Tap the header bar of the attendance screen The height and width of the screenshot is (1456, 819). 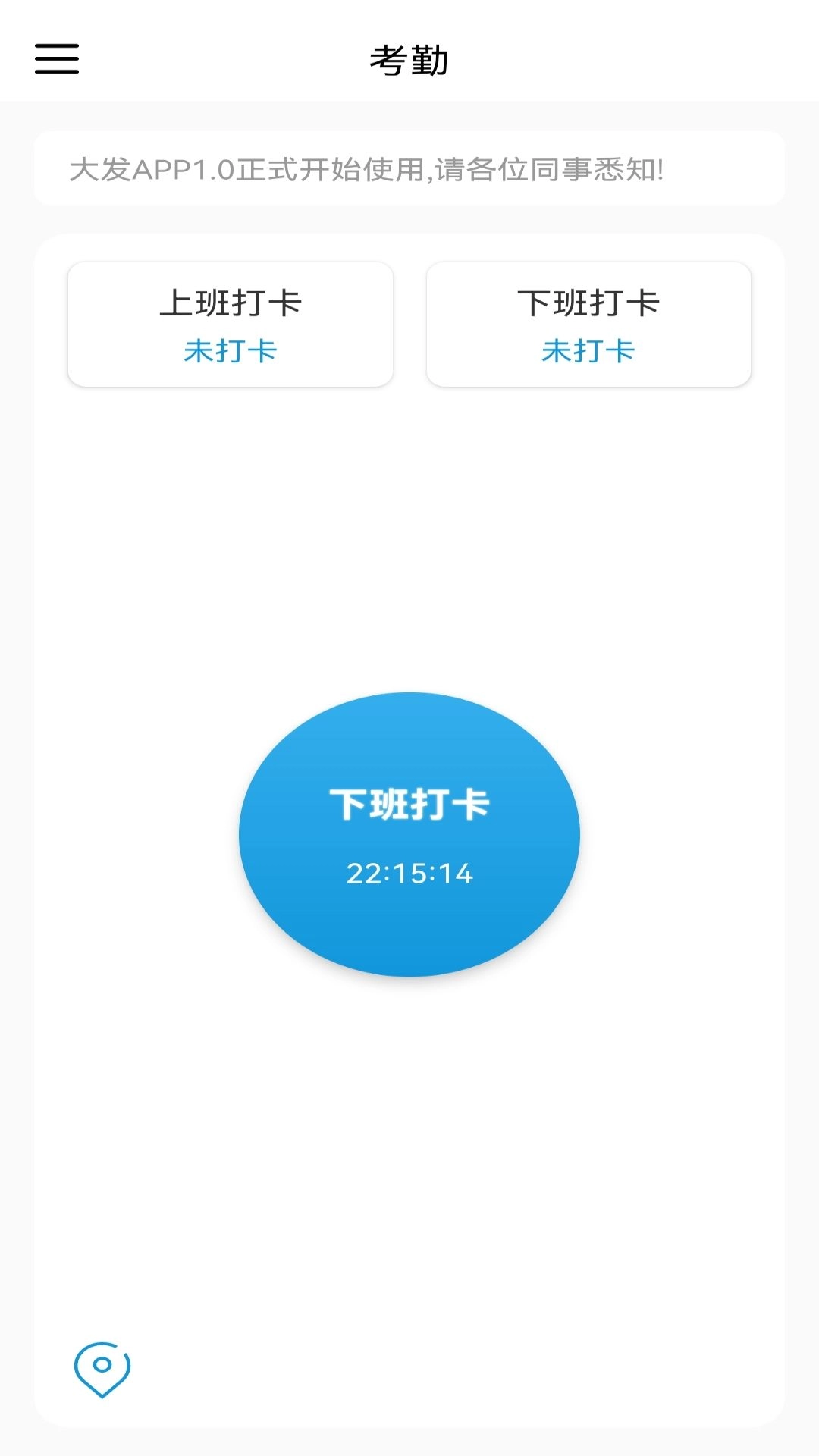[409, 62]
